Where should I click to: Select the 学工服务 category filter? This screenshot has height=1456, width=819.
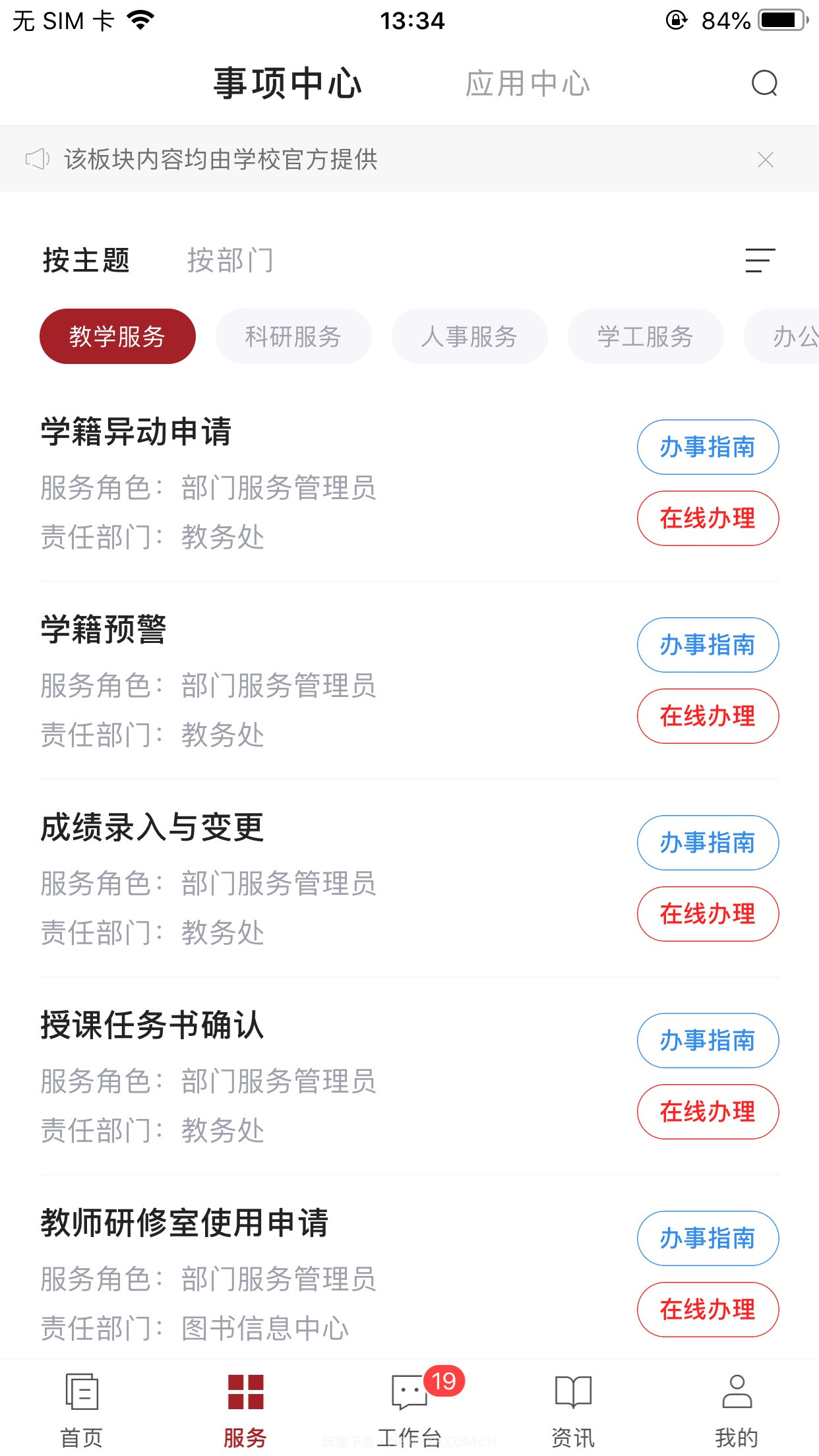click(x=645, y=336)
